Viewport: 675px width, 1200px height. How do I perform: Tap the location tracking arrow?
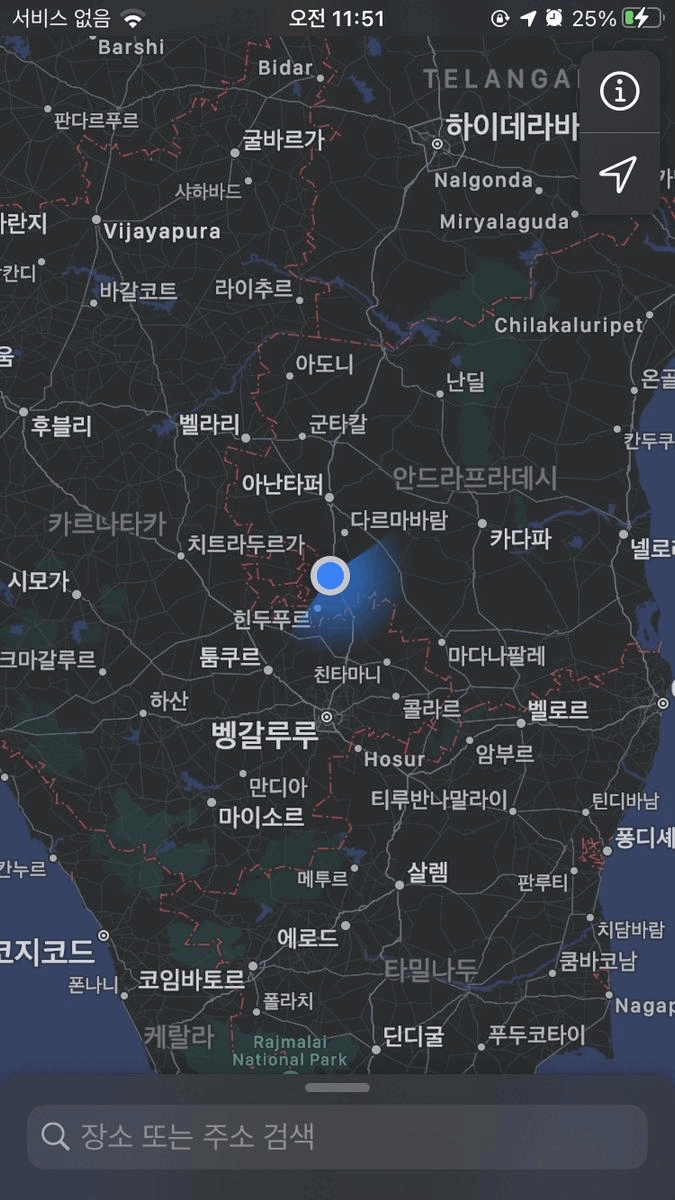click(x=619, y=174)
